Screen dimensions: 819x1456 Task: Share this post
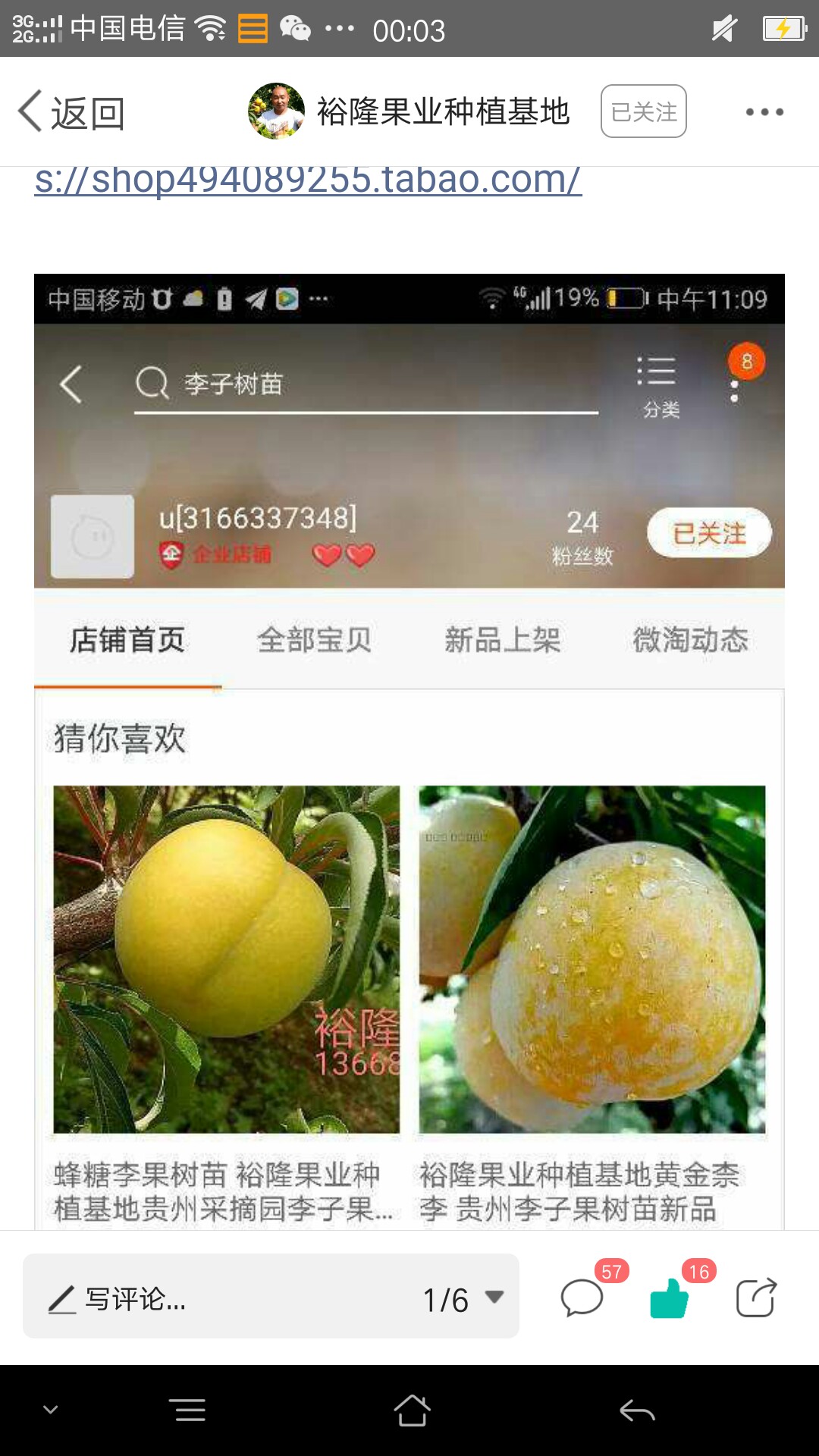pos(756,1298)
